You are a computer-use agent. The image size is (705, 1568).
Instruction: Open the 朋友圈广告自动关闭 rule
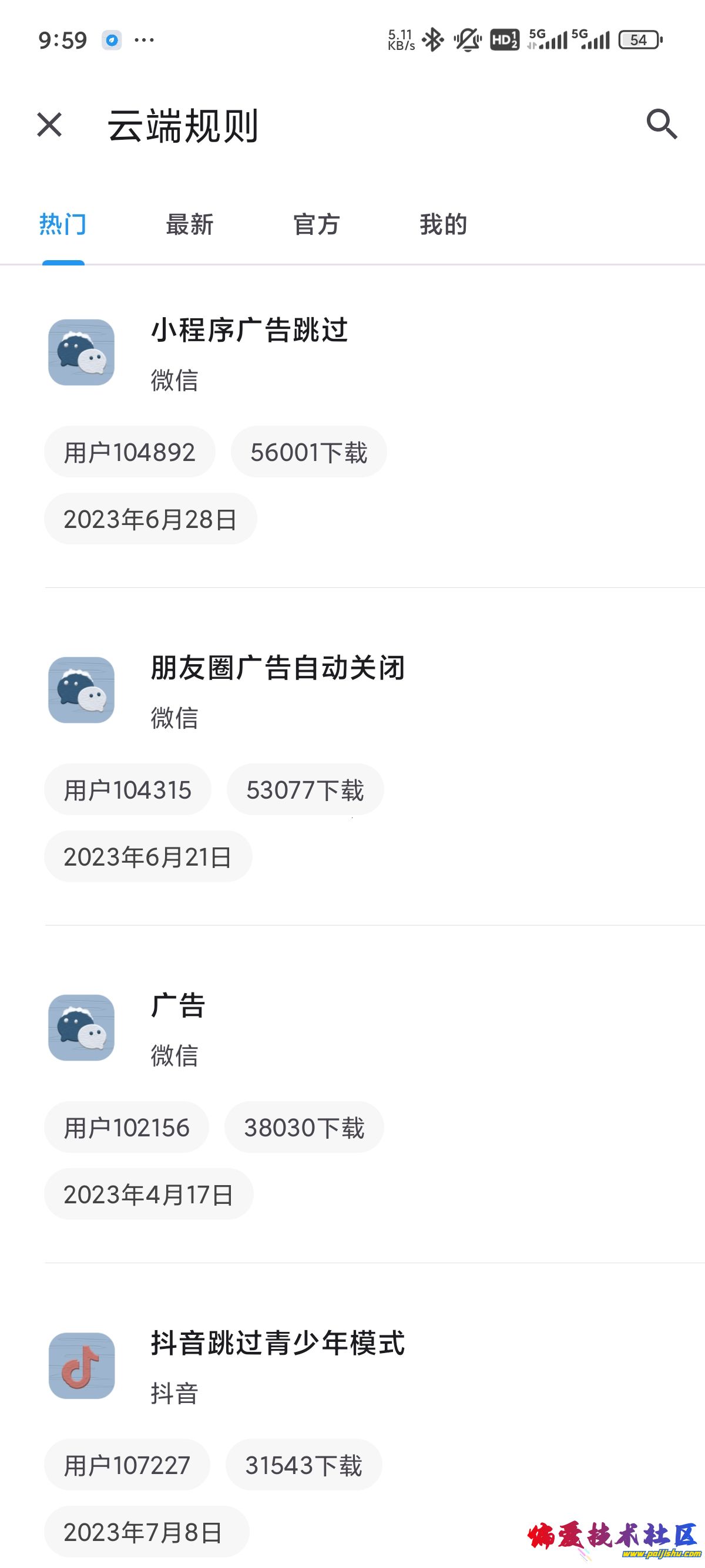click(x=278, y=669)
